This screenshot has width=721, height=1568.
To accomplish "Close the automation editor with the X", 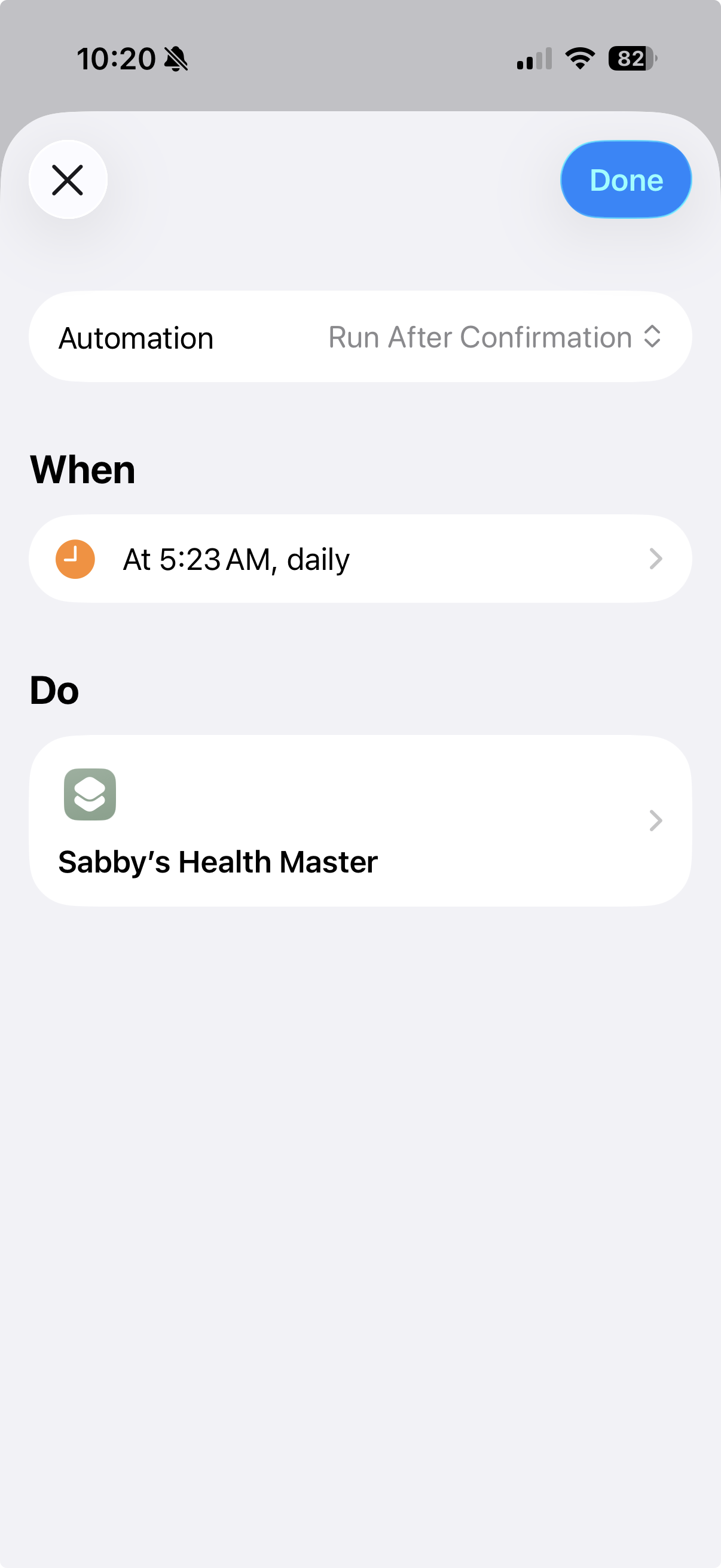I will pyautogui.click(x=68, y=179).
